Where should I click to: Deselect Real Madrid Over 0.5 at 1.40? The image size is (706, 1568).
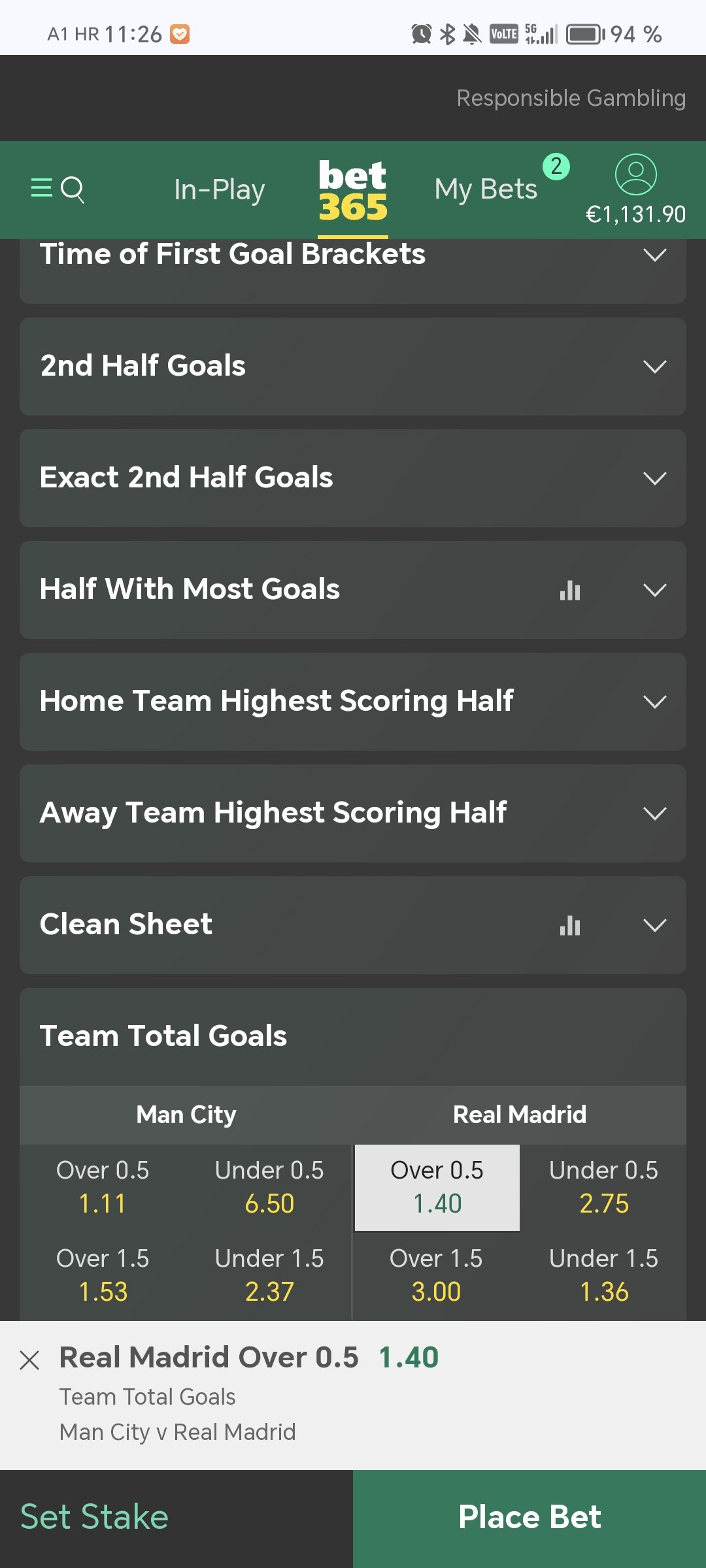437,1187
